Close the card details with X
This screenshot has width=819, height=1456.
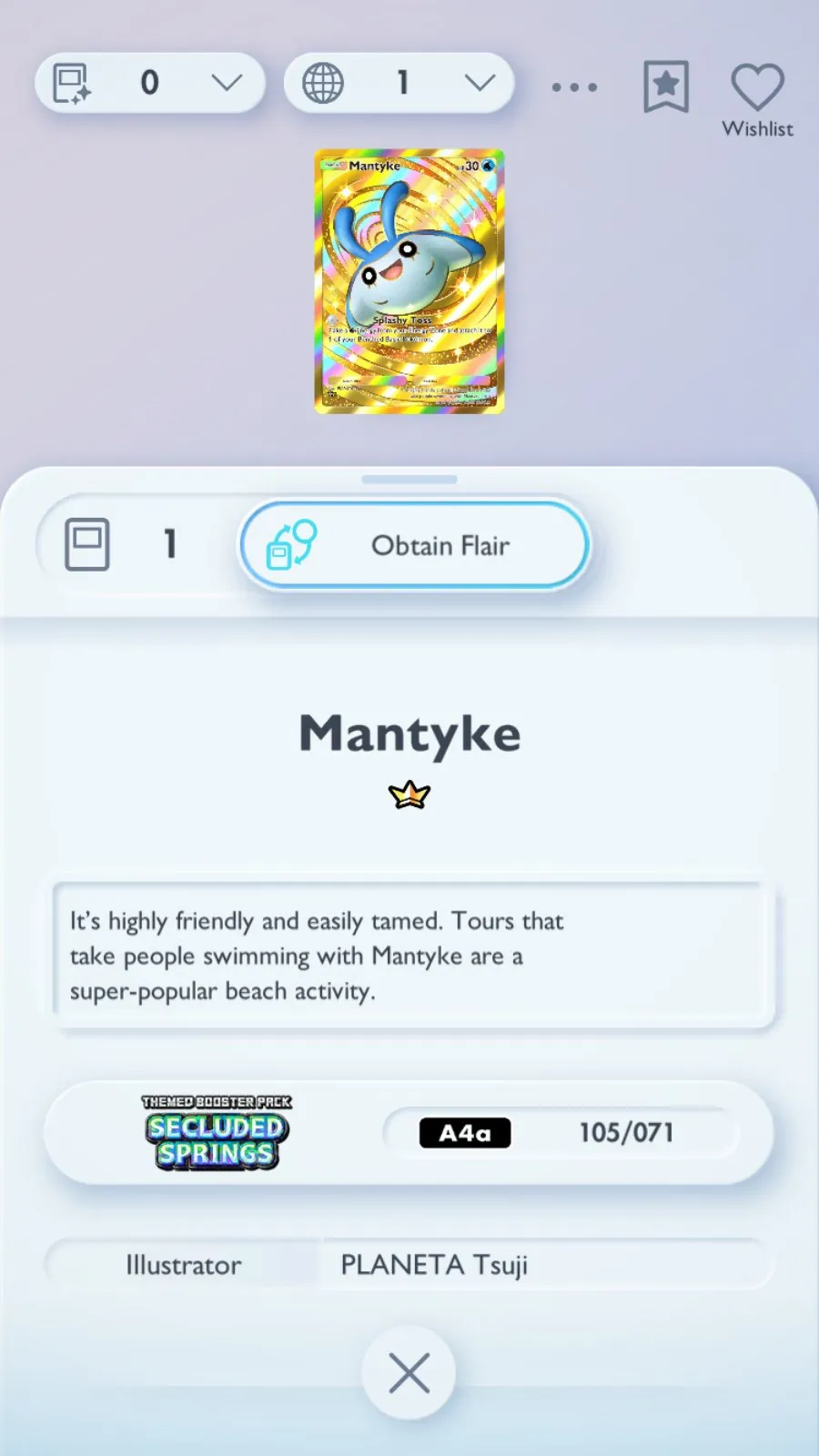[x=409, y=1373]
